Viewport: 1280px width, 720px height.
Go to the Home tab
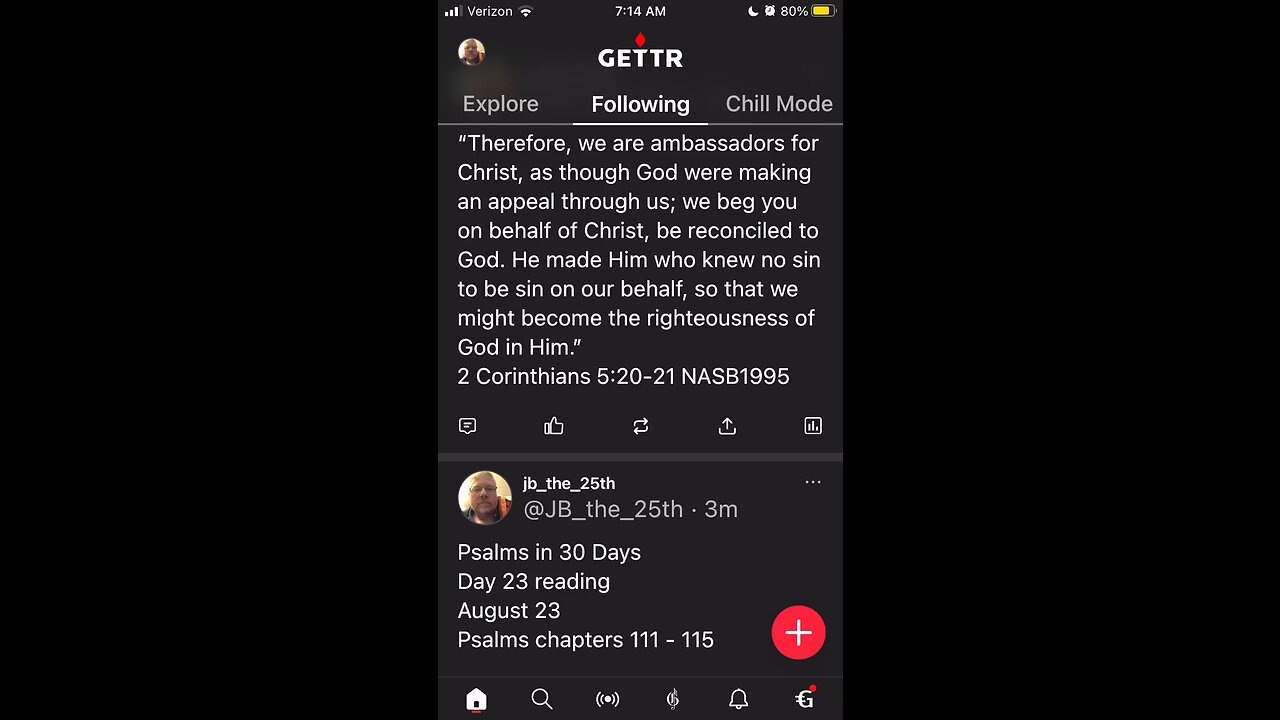point(476,699)
